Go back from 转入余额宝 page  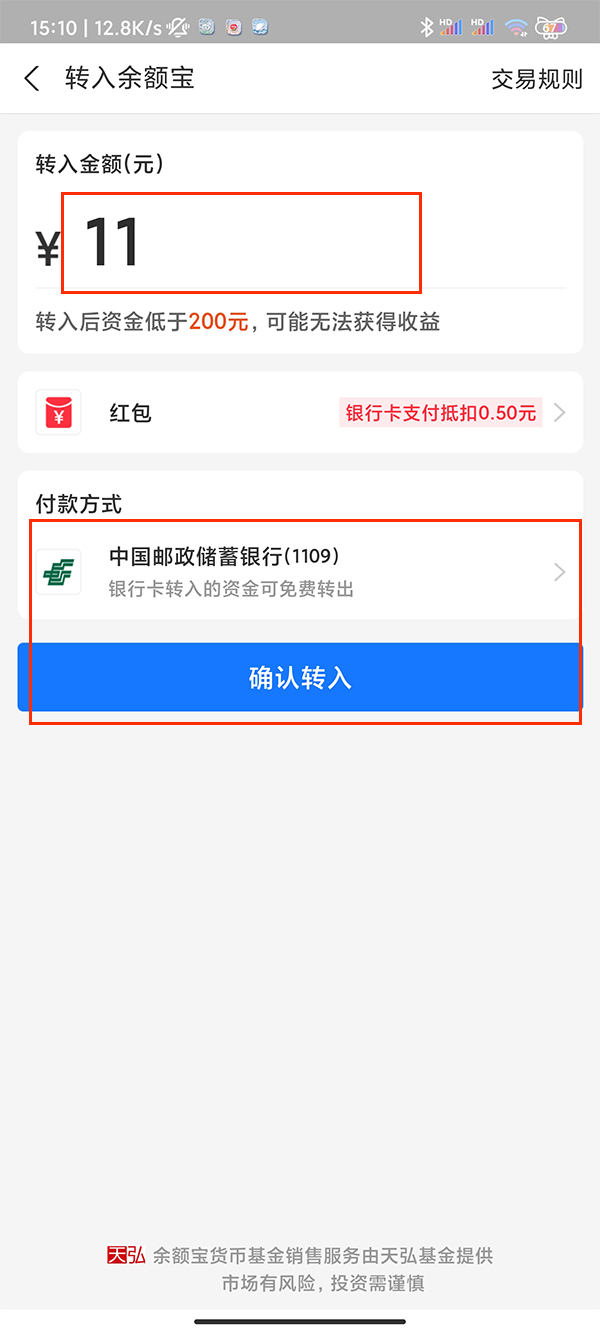click(x=32, y=79)
